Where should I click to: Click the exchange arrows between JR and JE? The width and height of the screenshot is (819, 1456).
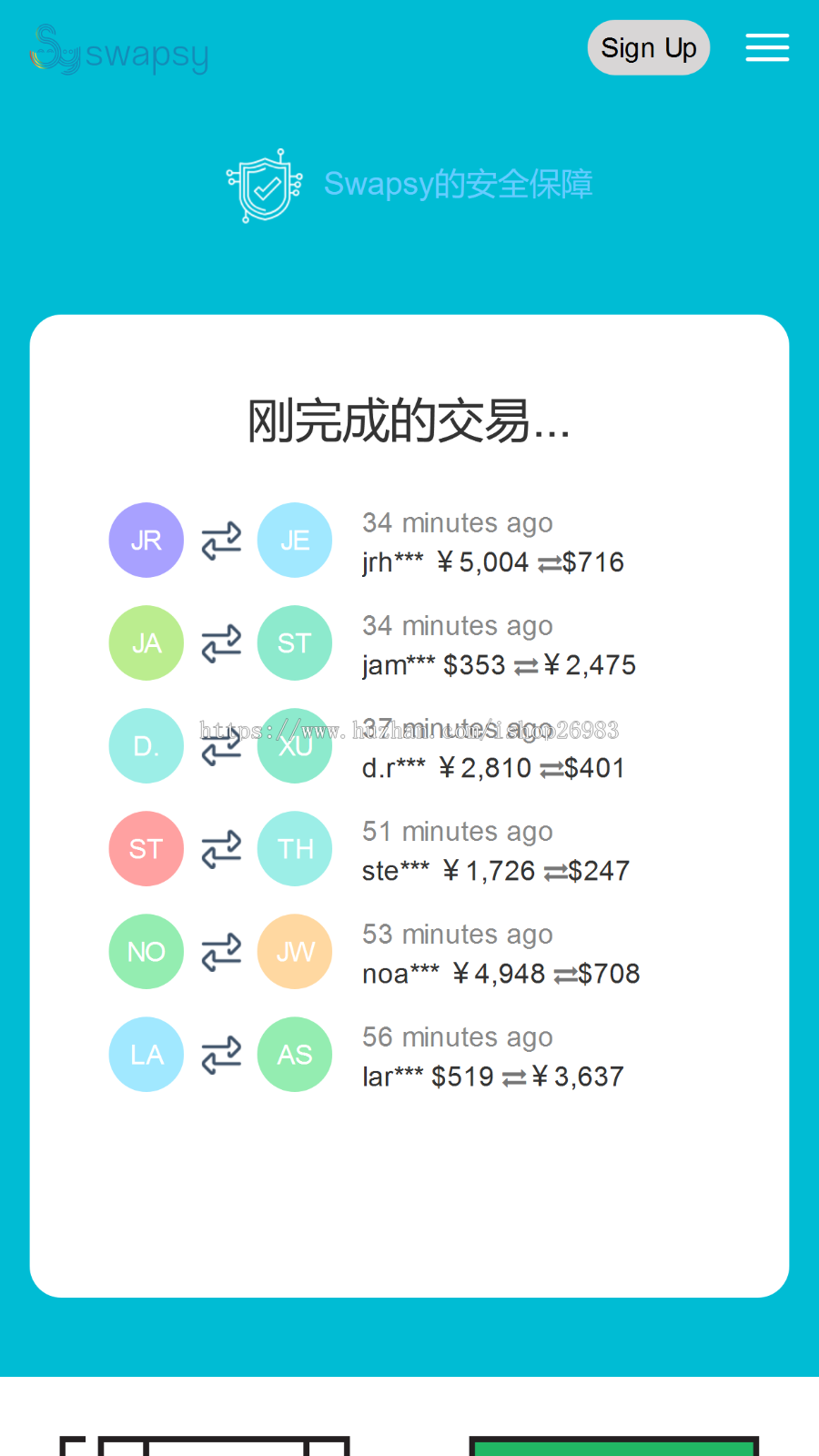[x=220, y=540]
